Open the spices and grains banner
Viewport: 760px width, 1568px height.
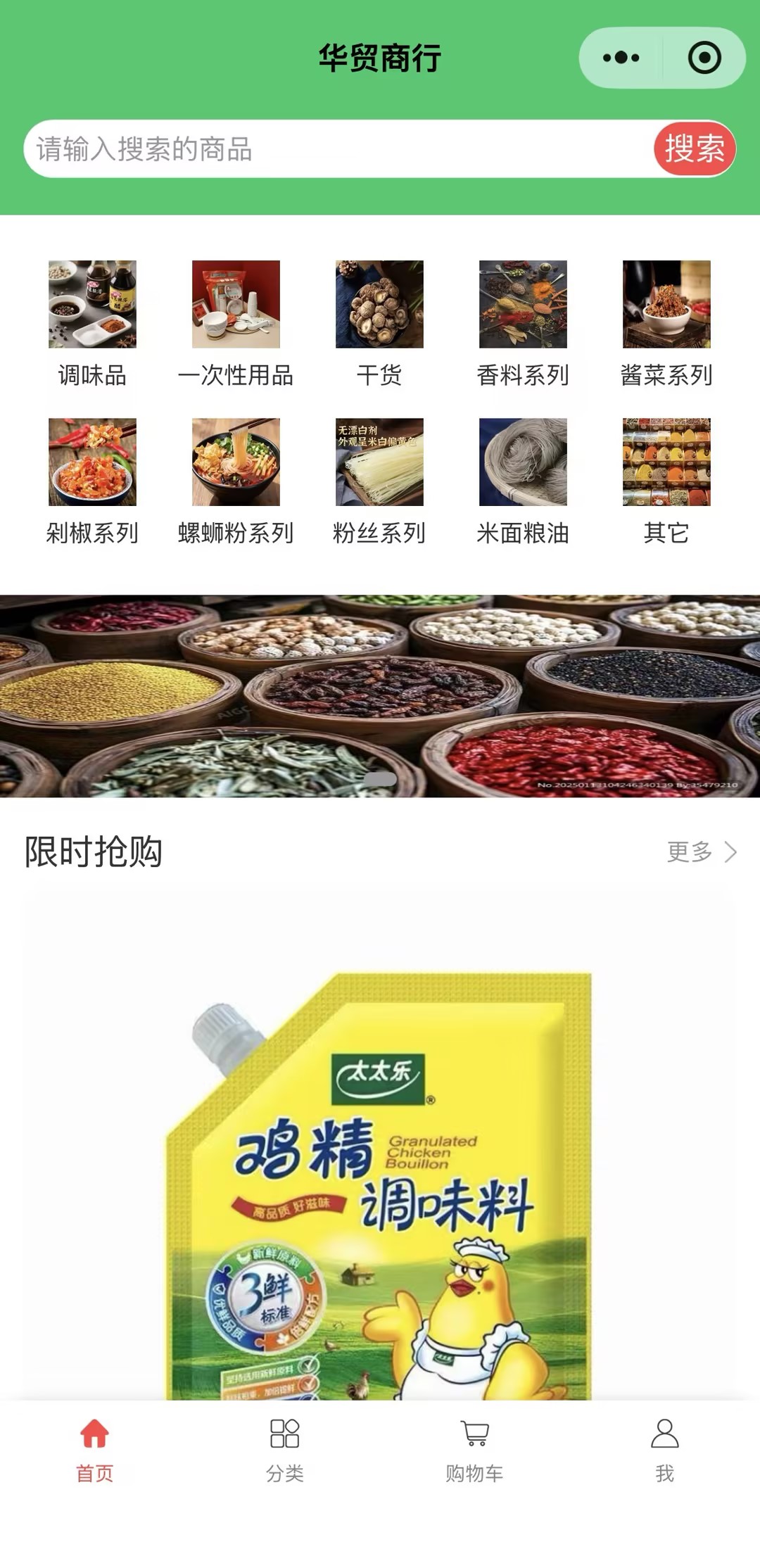tap(380, 695)
